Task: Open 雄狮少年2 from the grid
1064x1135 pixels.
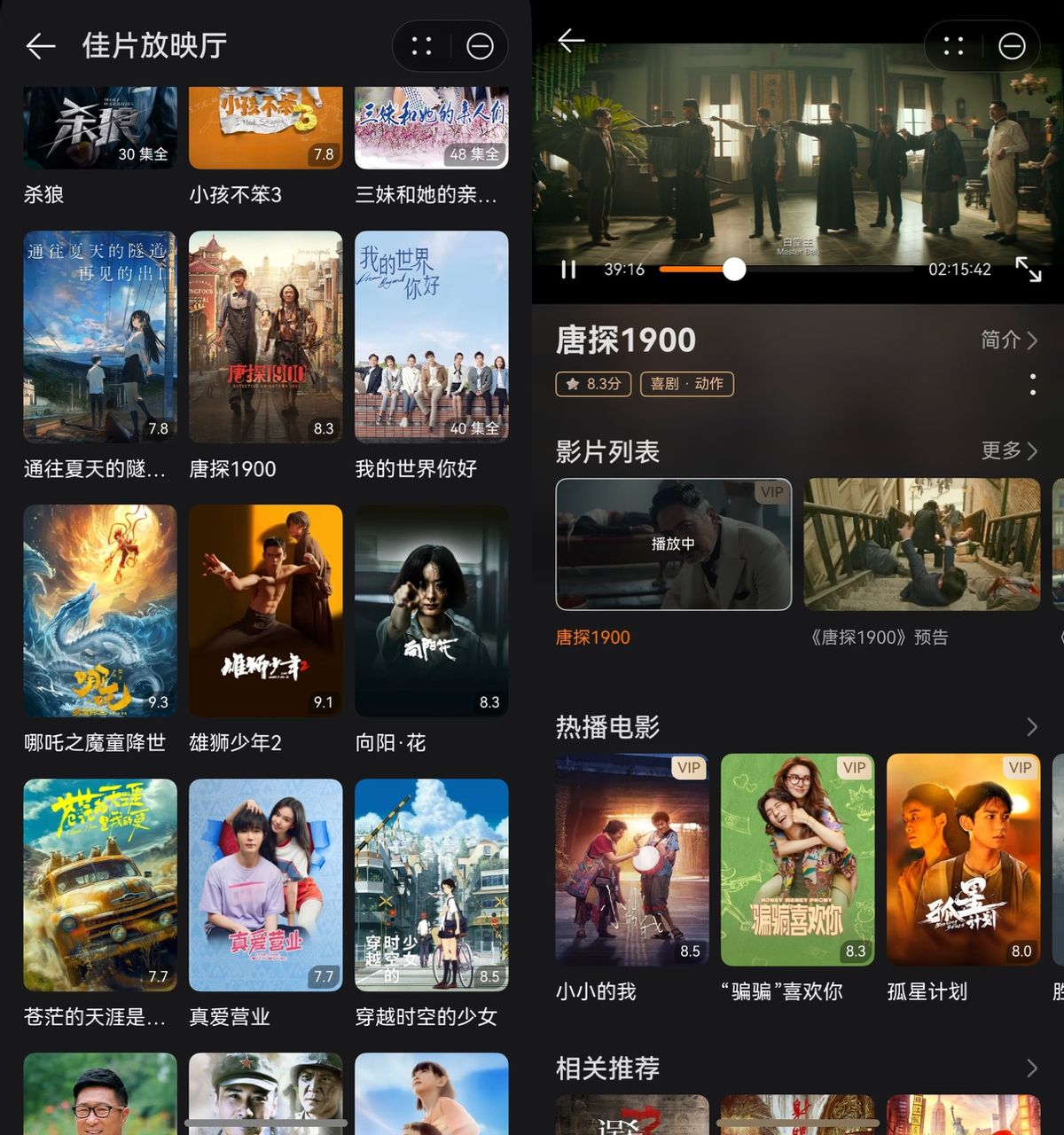Action: (265, 611)
